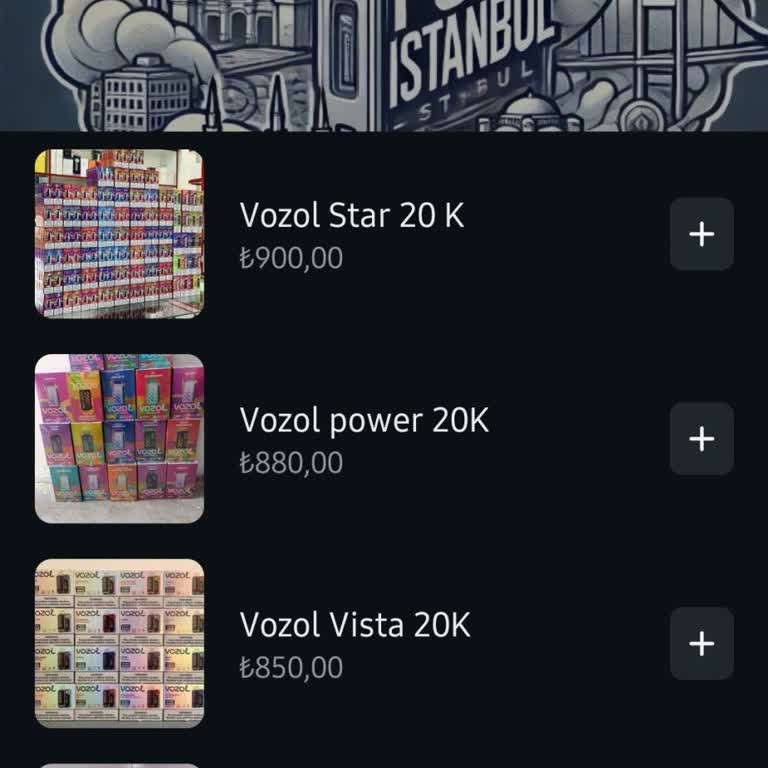View the Vozol power 20K product image

click(x=119, y=439)
